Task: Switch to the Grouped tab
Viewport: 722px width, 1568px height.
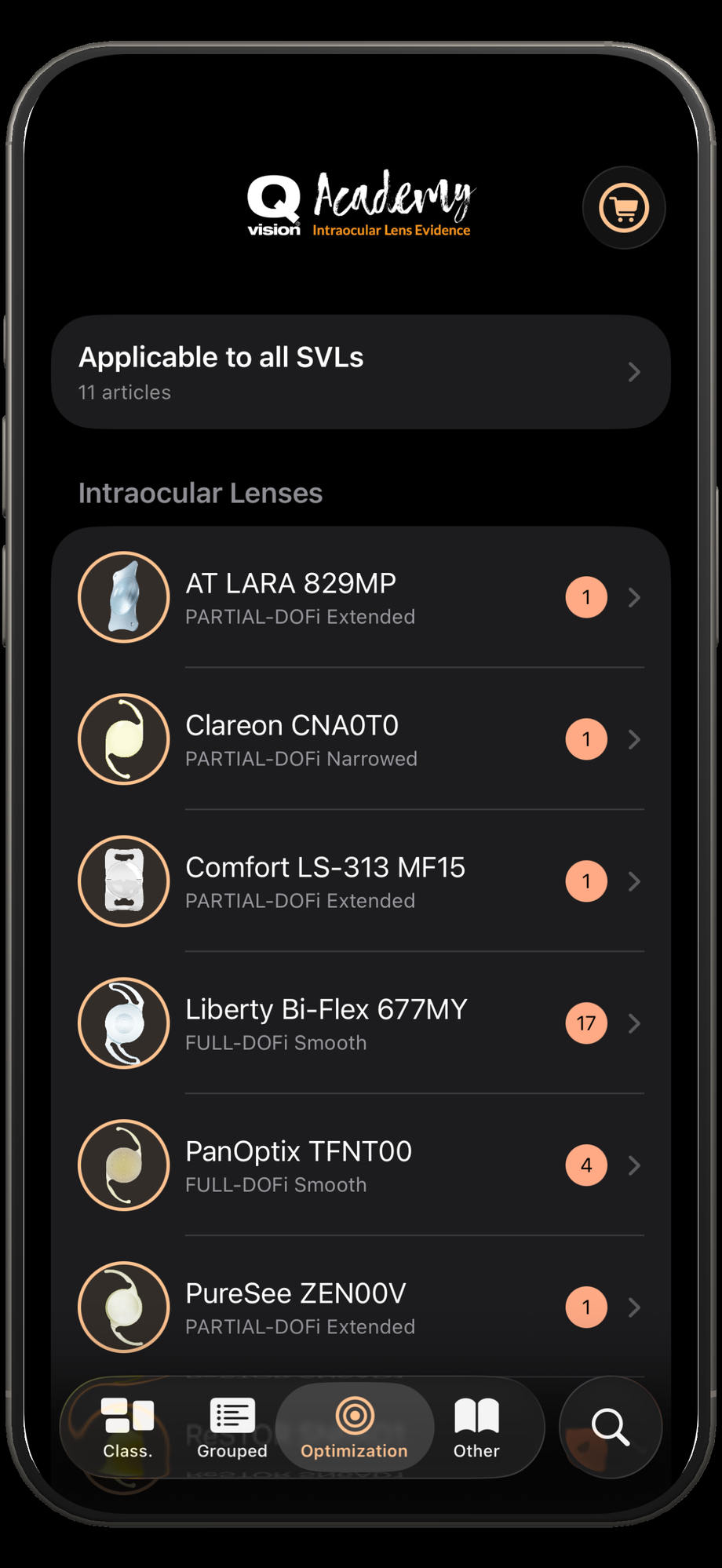Action: pos(232,1428)
